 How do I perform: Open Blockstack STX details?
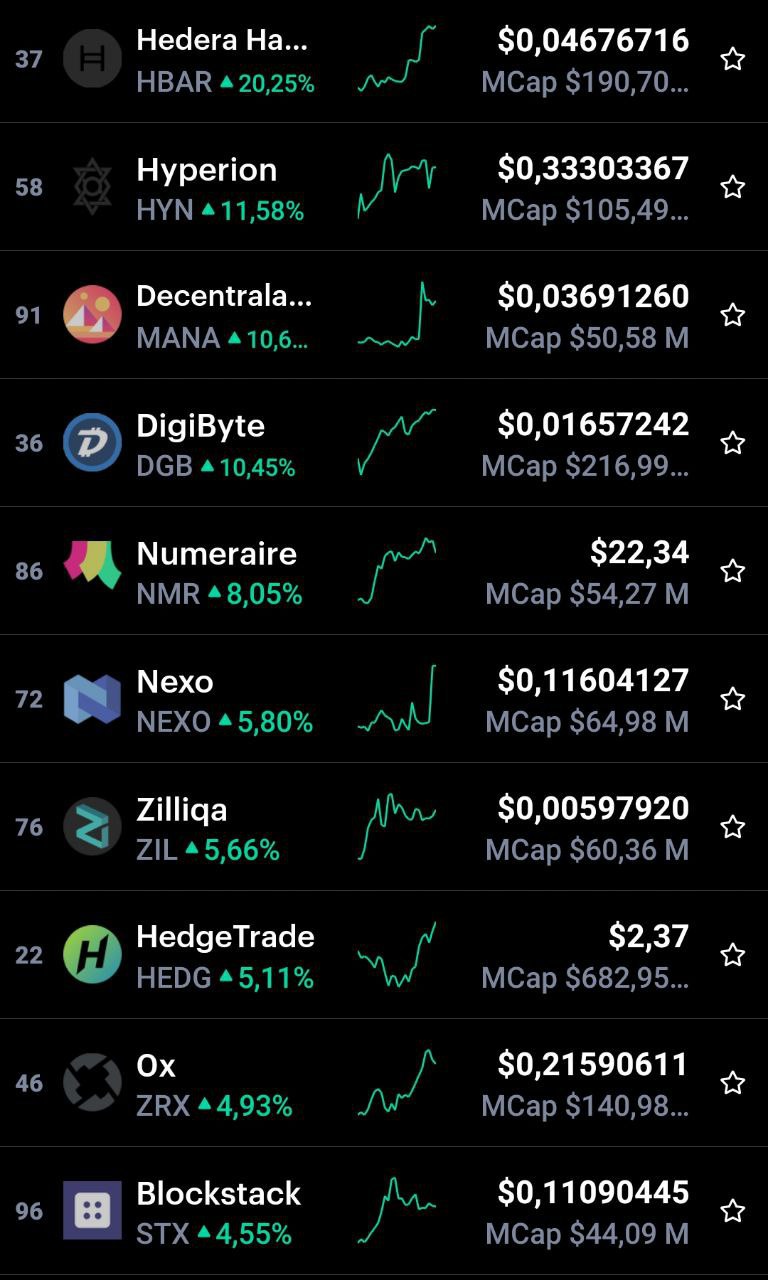384,1211
